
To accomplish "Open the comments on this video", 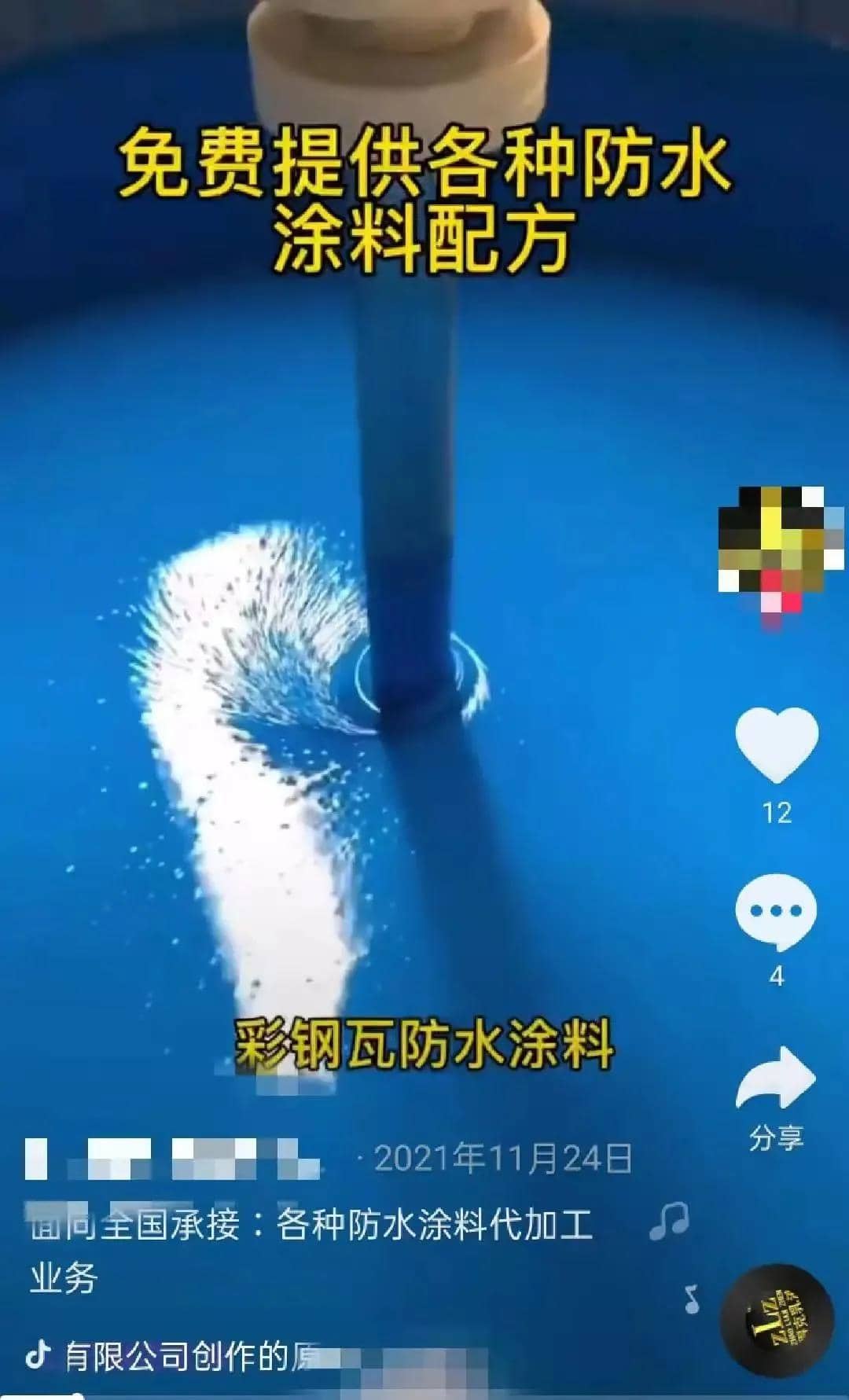I will click(x=776, y=913).
